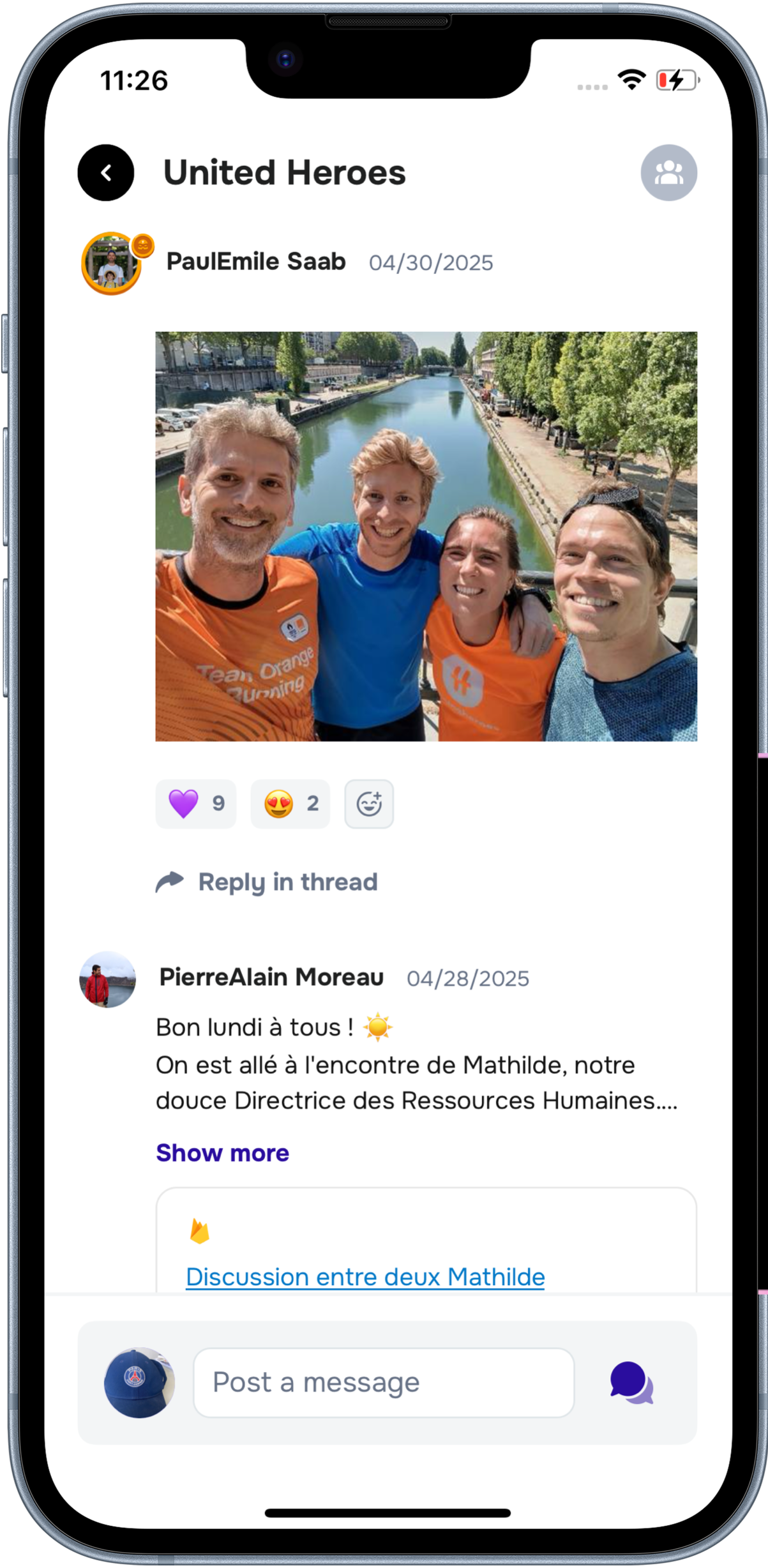The image size is (768, 1568).
Task: Add a new emoji reaction
Action: pos(369,804)
